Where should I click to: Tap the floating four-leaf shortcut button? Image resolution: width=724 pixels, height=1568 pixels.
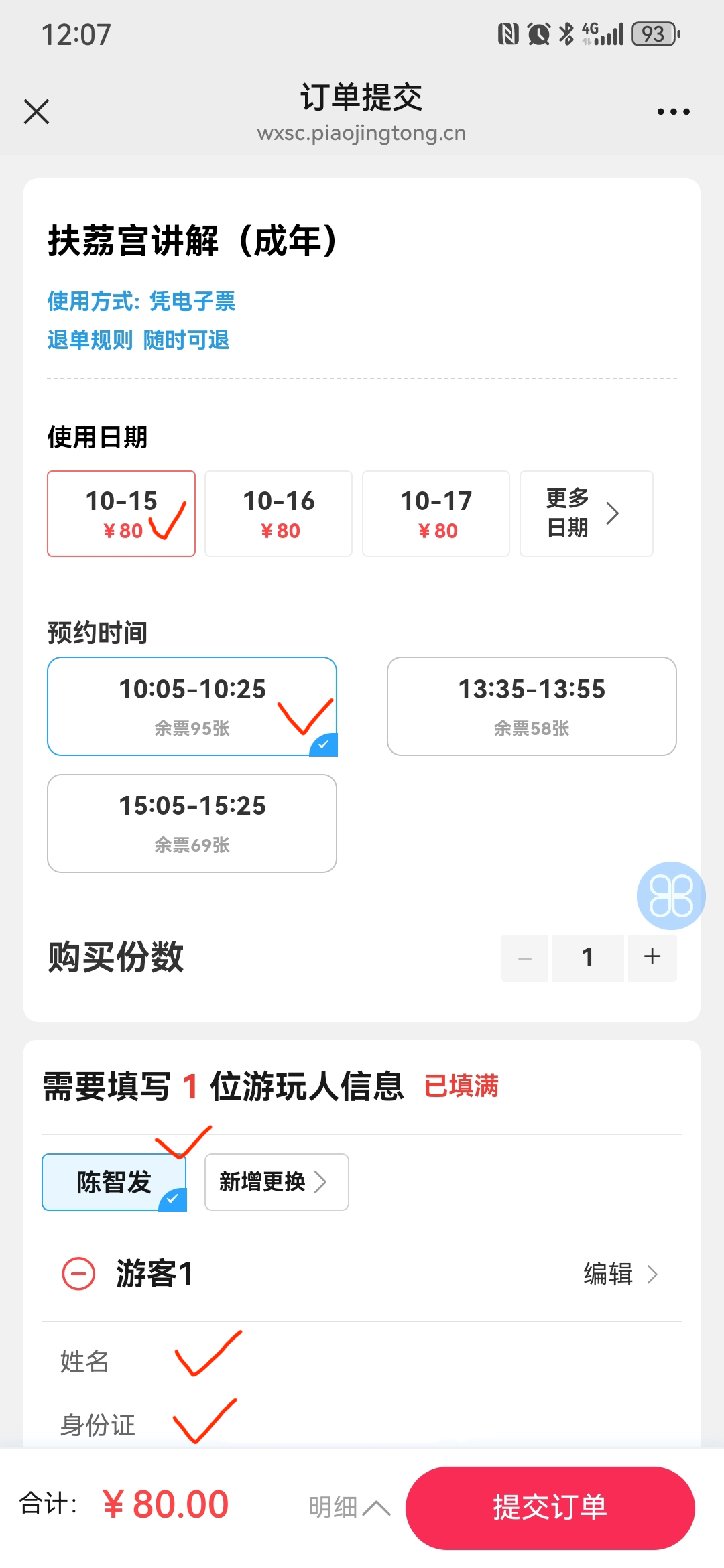(670, 895)
